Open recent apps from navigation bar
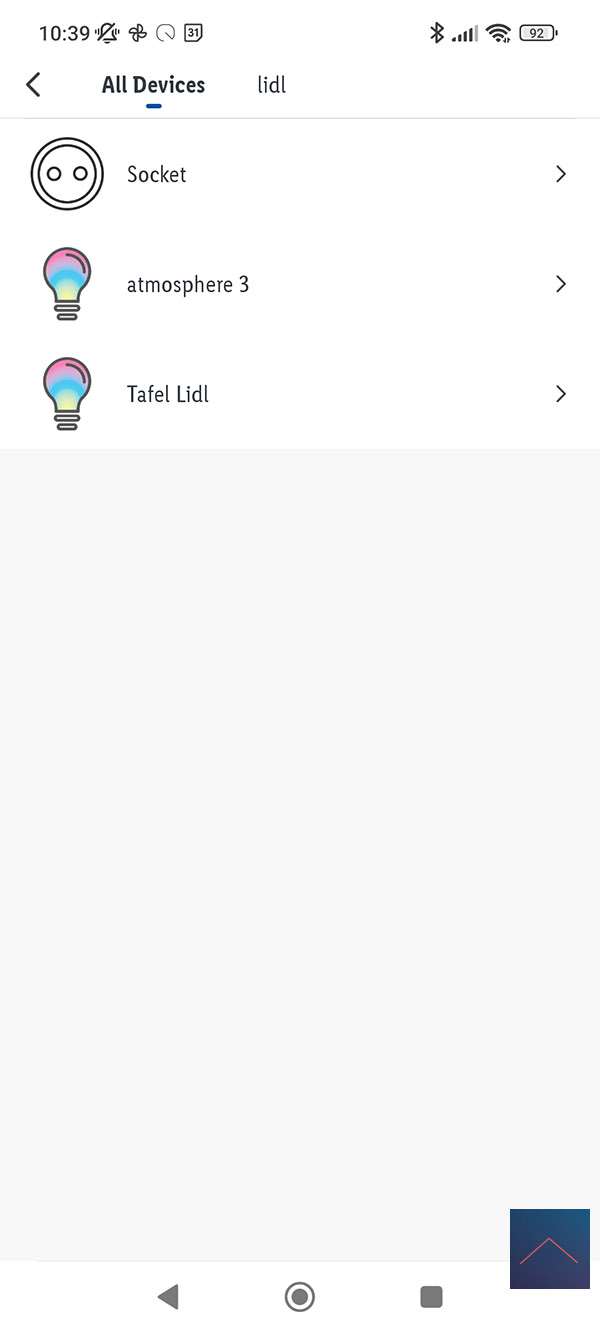This screenshot has height=1333, width=600. [x=431, y=1297]
